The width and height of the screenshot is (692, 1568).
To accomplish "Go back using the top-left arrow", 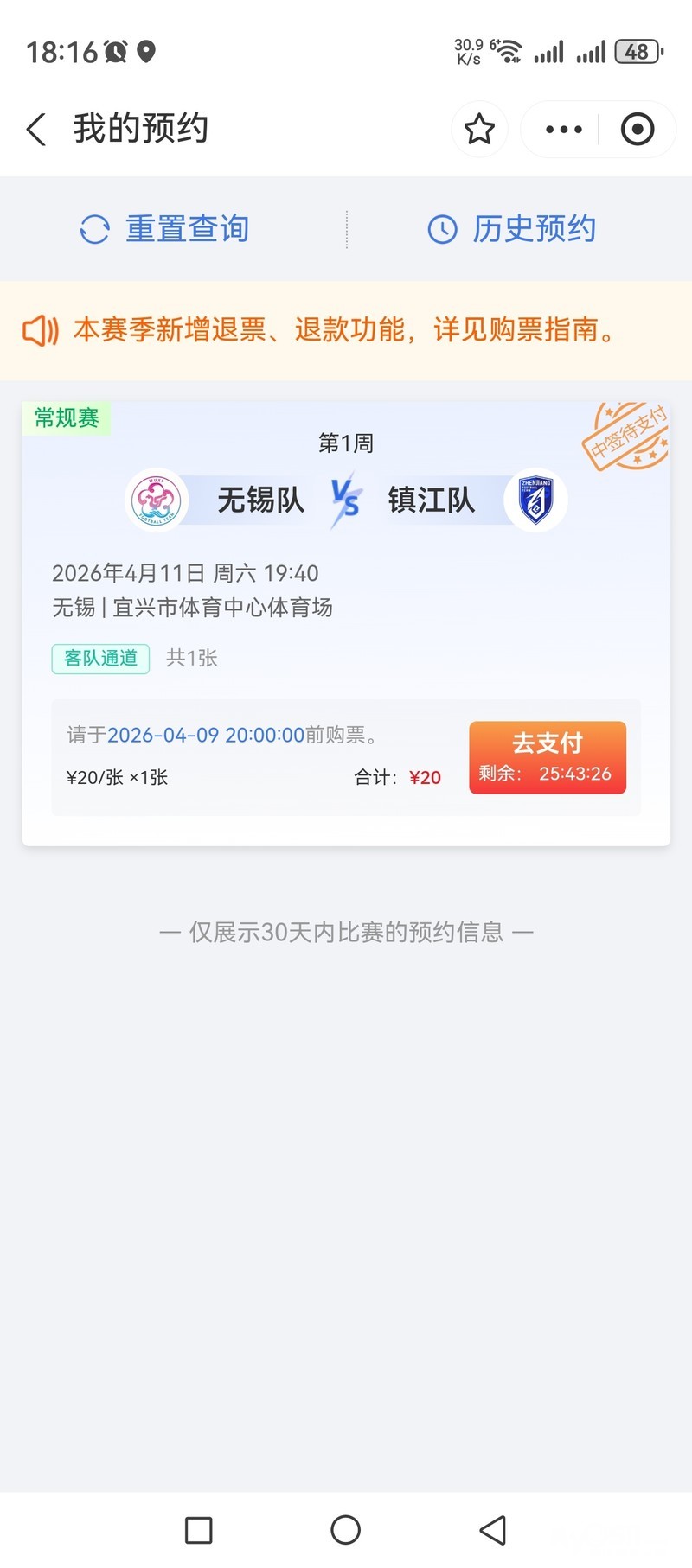I will pyautogui.click(x=36, y=130).
